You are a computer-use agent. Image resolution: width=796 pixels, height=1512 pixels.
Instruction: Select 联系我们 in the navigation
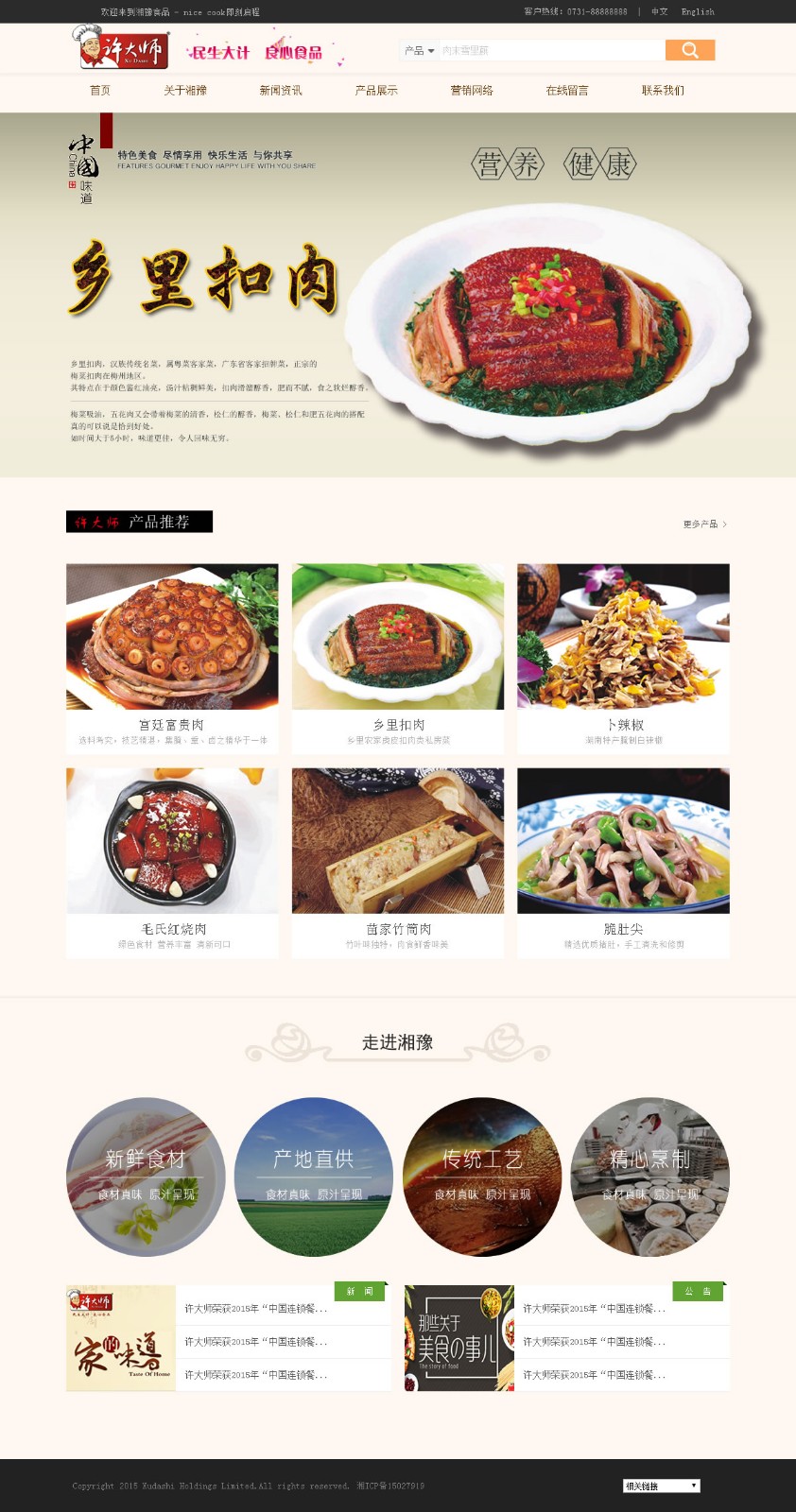coord(663,91)
